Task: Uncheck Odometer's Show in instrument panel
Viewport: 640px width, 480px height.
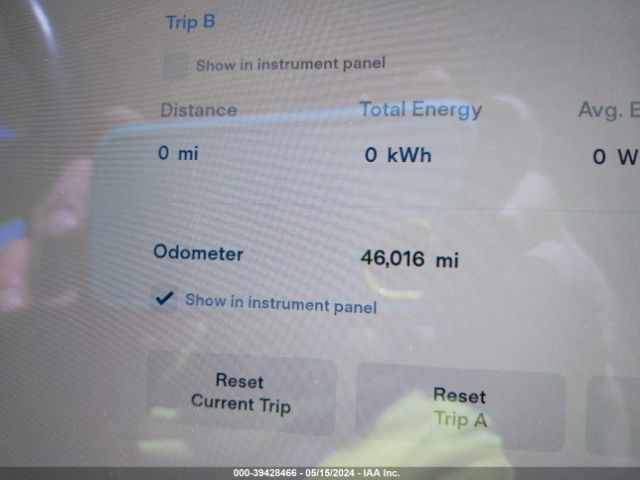Action: coord(165,298)
